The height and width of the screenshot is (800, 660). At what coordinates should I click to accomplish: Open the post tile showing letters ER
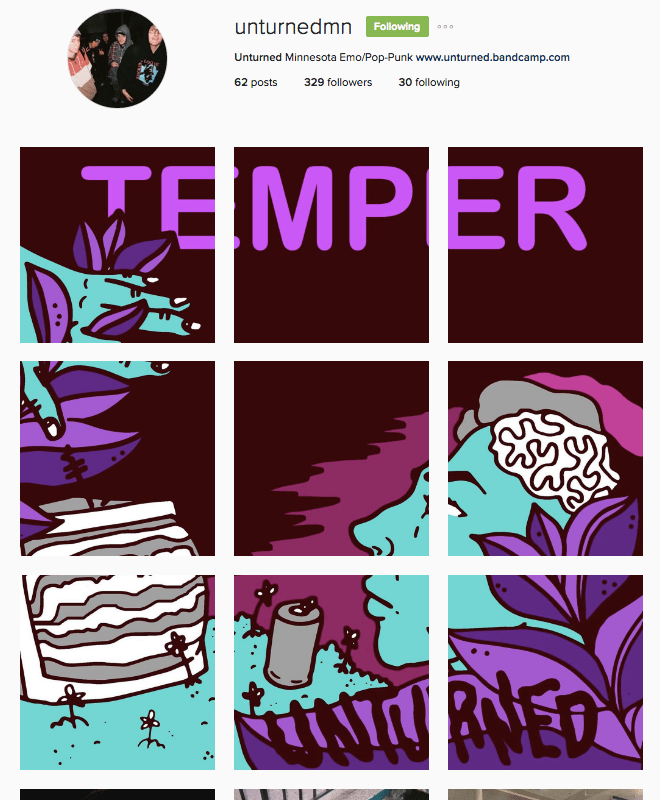[x=545, y=245]
